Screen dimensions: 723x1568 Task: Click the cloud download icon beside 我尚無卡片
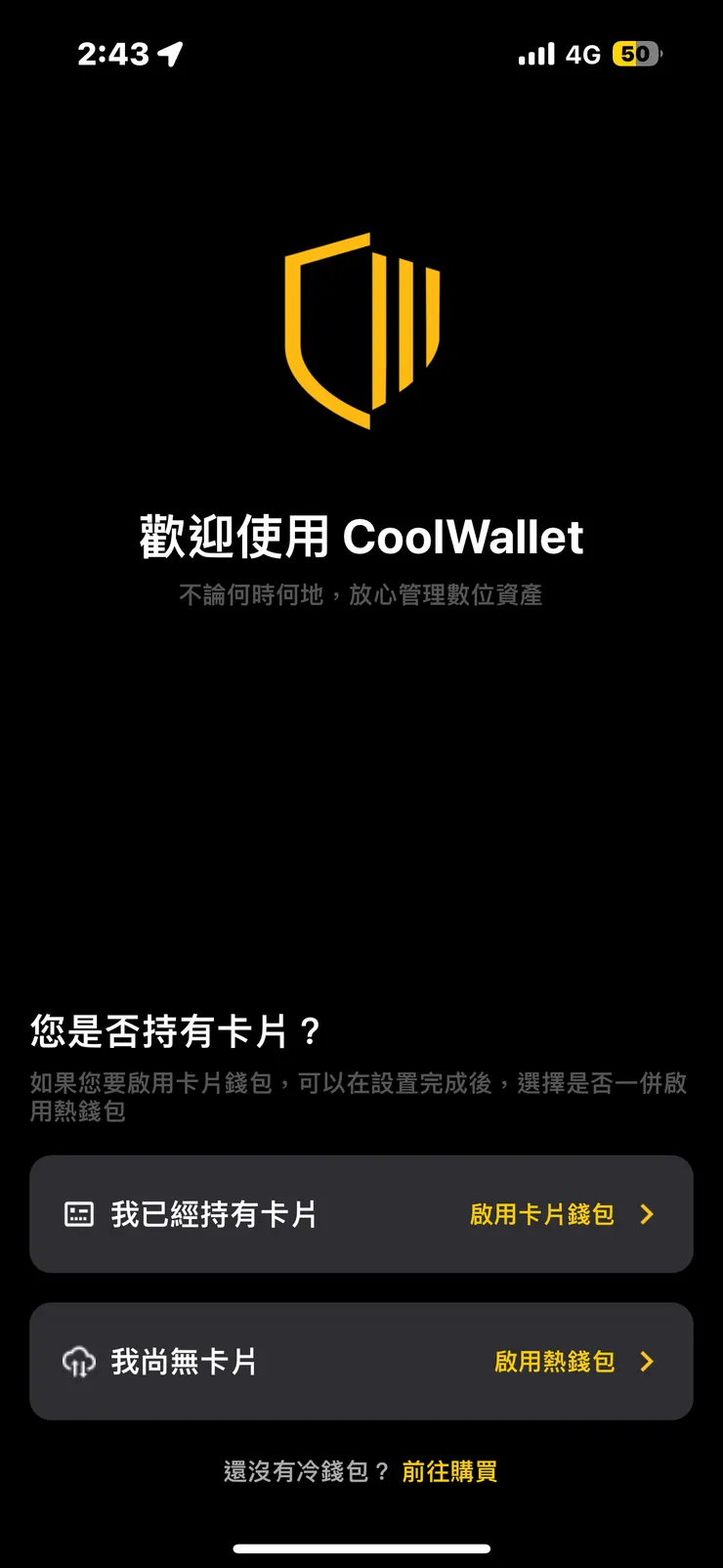click(77, 1361)
